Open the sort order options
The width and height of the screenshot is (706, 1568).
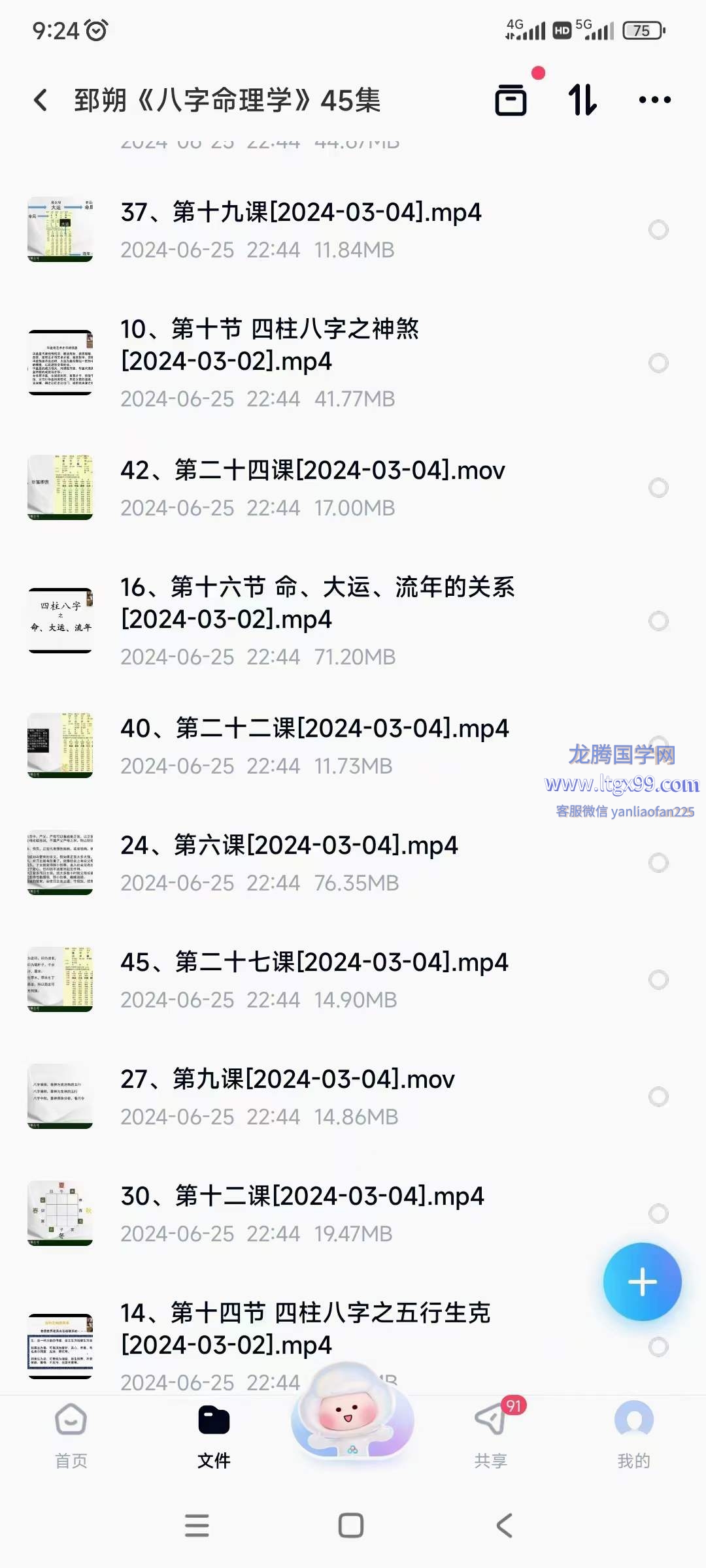click(582, 100)
